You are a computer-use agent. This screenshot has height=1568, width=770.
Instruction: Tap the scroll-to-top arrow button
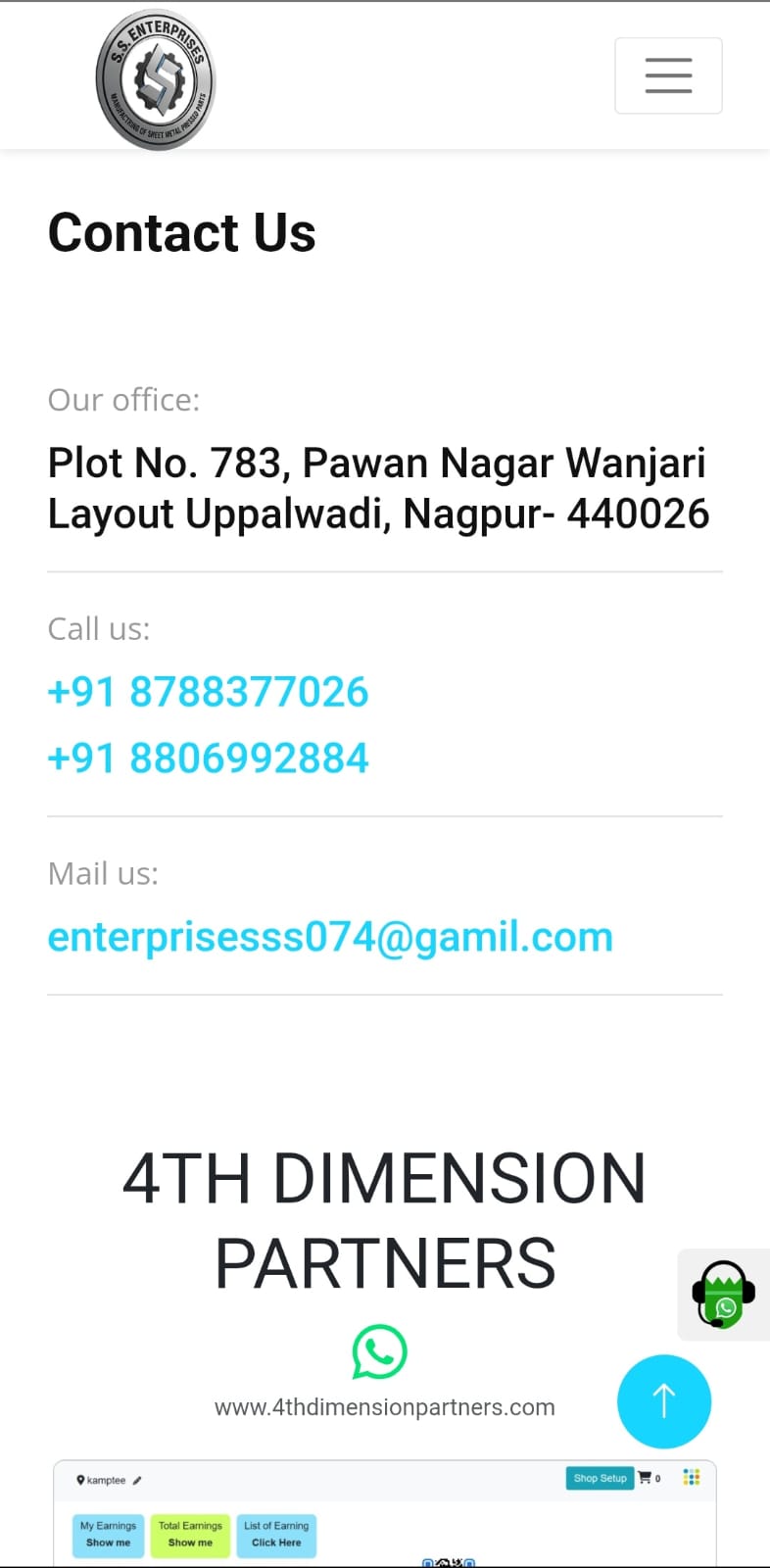click(663, 1400)
